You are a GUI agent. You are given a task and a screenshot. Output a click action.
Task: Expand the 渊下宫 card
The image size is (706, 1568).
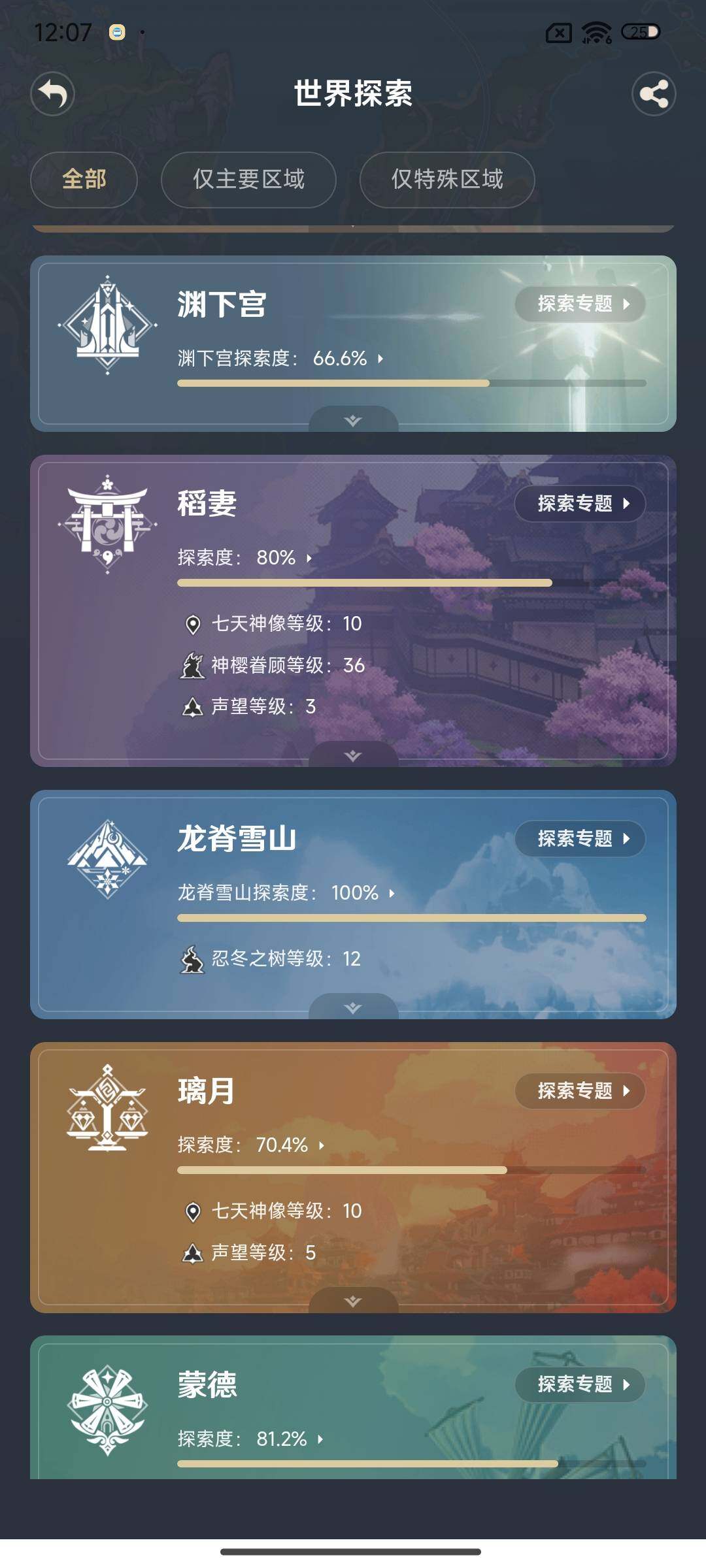[x=353, y=420]
